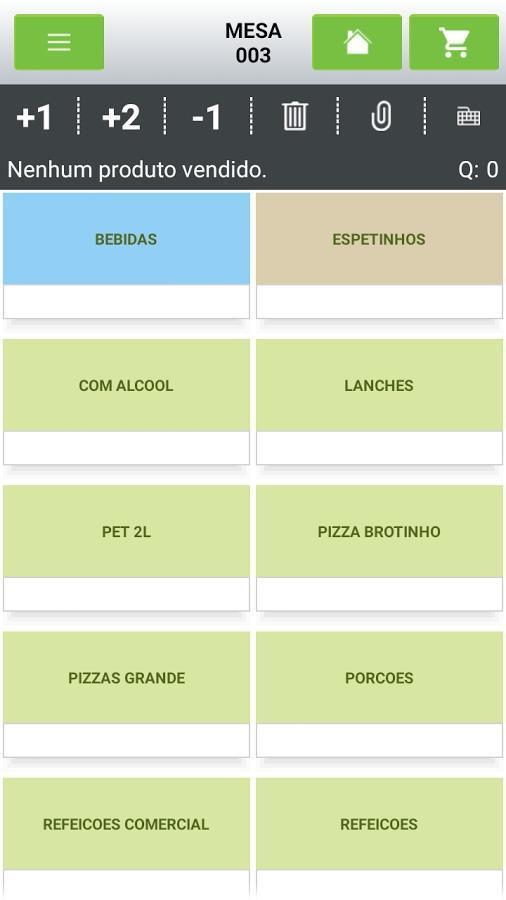The width and height of the screenshot is (506, 900).
Task: Choose the PORCOES category
Action: pos(379,695)
